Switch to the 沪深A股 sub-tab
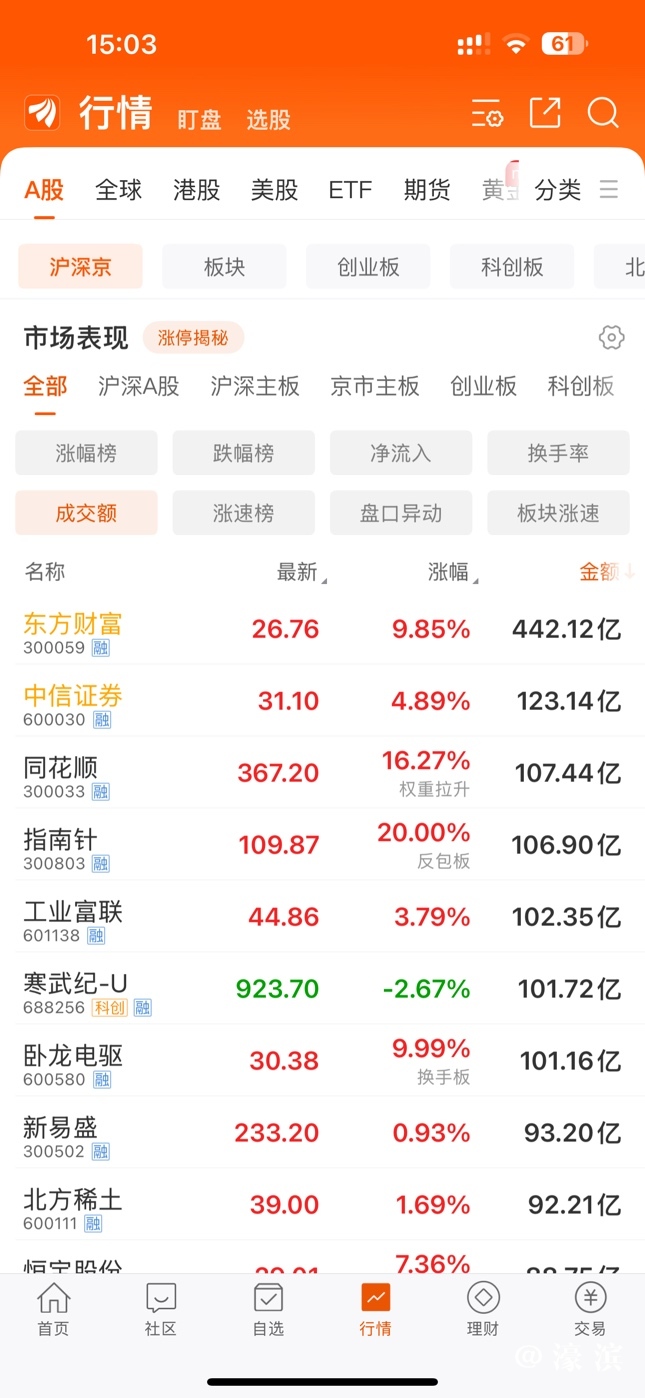This screenshot has height=1398, width=645. [x=139, y=387]
